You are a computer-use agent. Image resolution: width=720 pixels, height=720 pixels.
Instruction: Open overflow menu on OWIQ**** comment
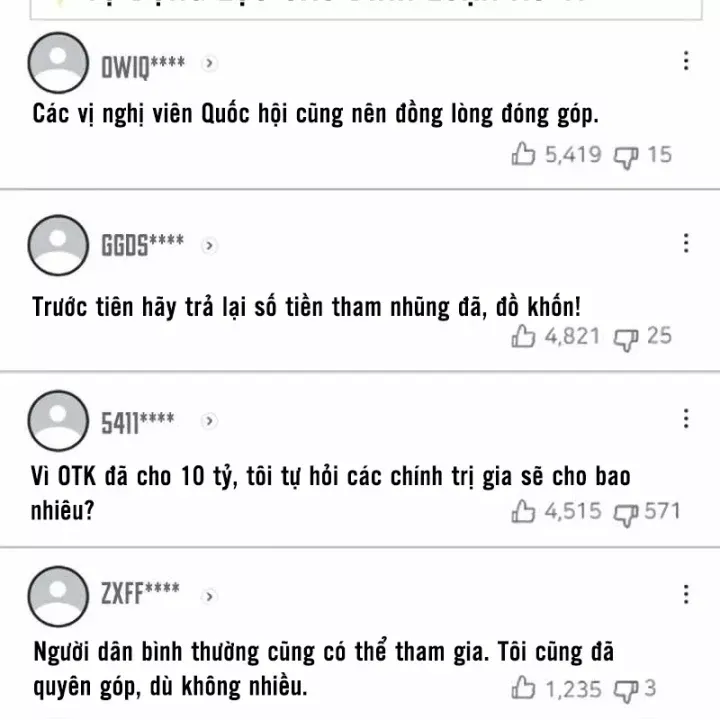[686, 61]
